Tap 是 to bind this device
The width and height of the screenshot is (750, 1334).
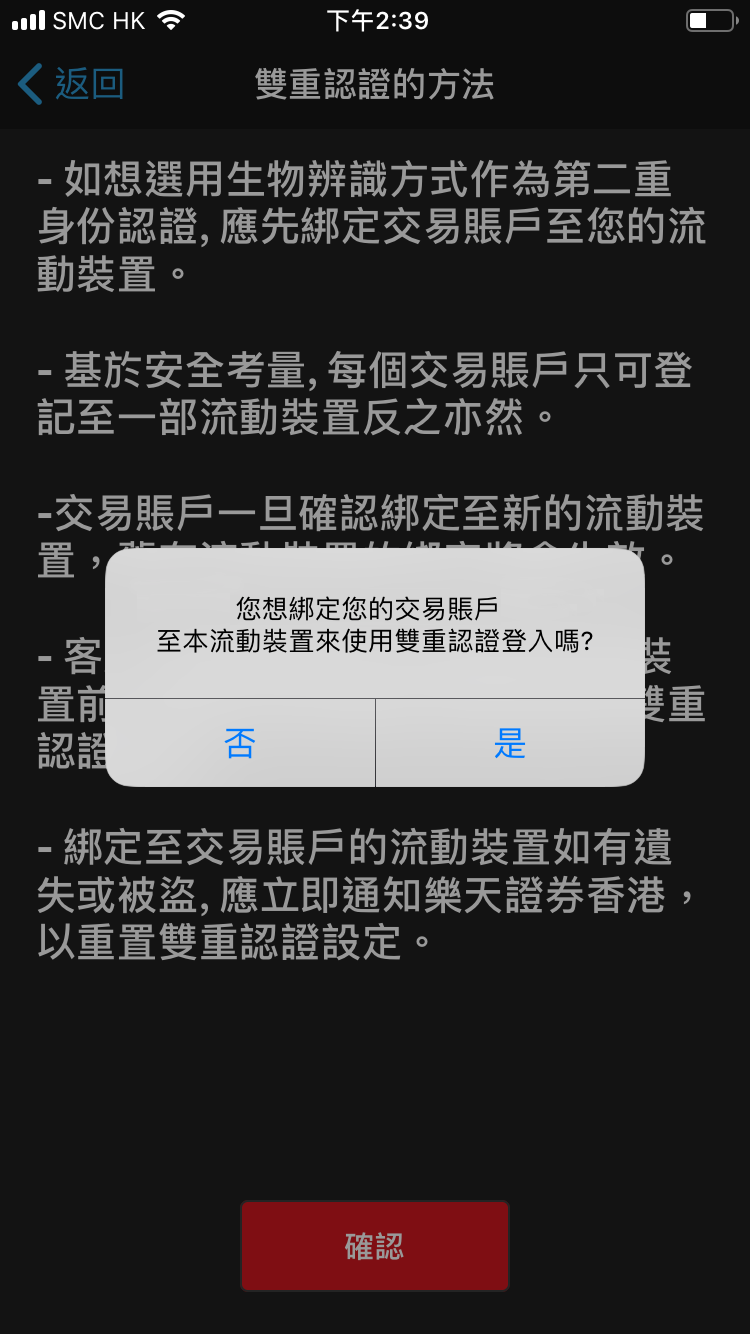(x=510, y=743)
